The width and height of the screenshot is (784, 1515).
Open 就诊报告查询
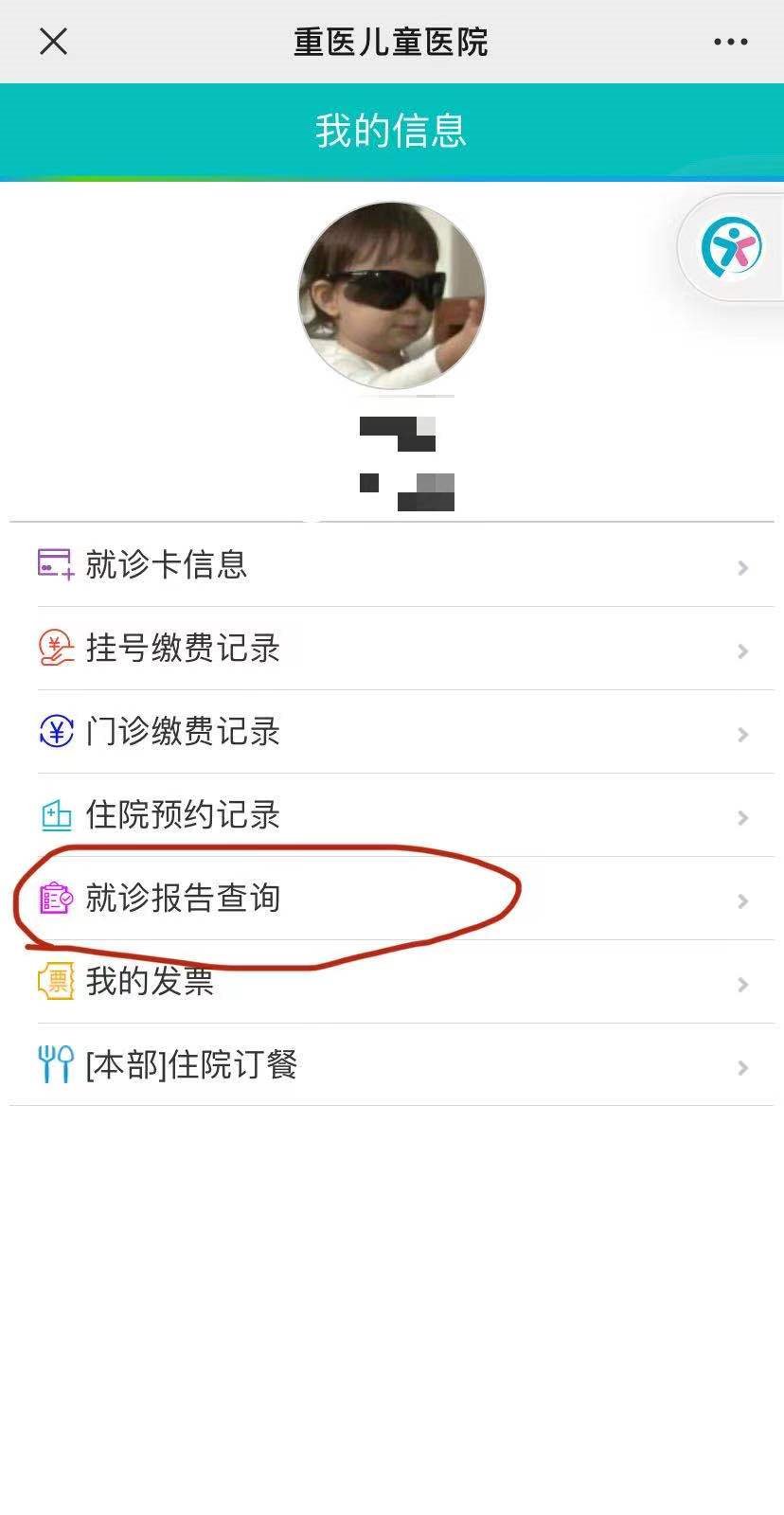pyautogui.click(x=392, y=899)
